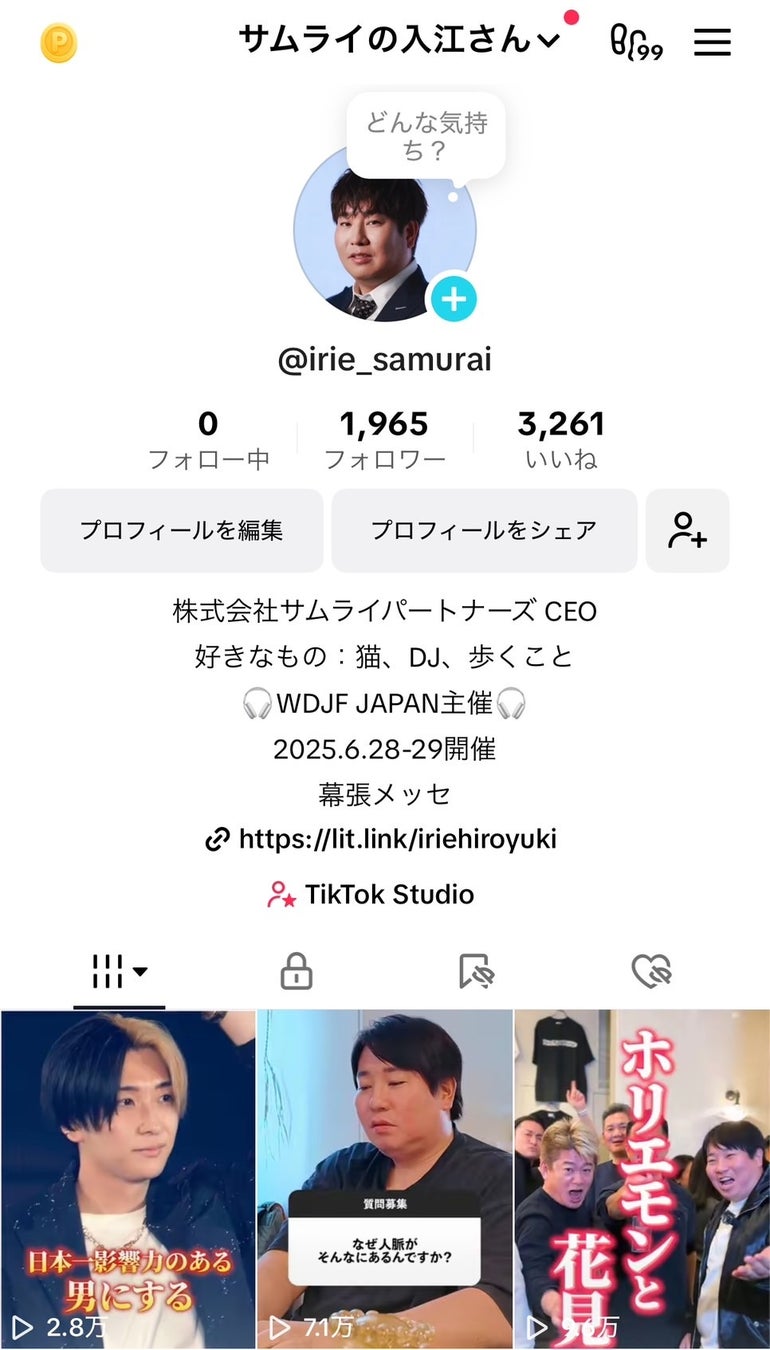Switch to the liked videos tab
The image size is (770, 1350).
tap(651, 971)
